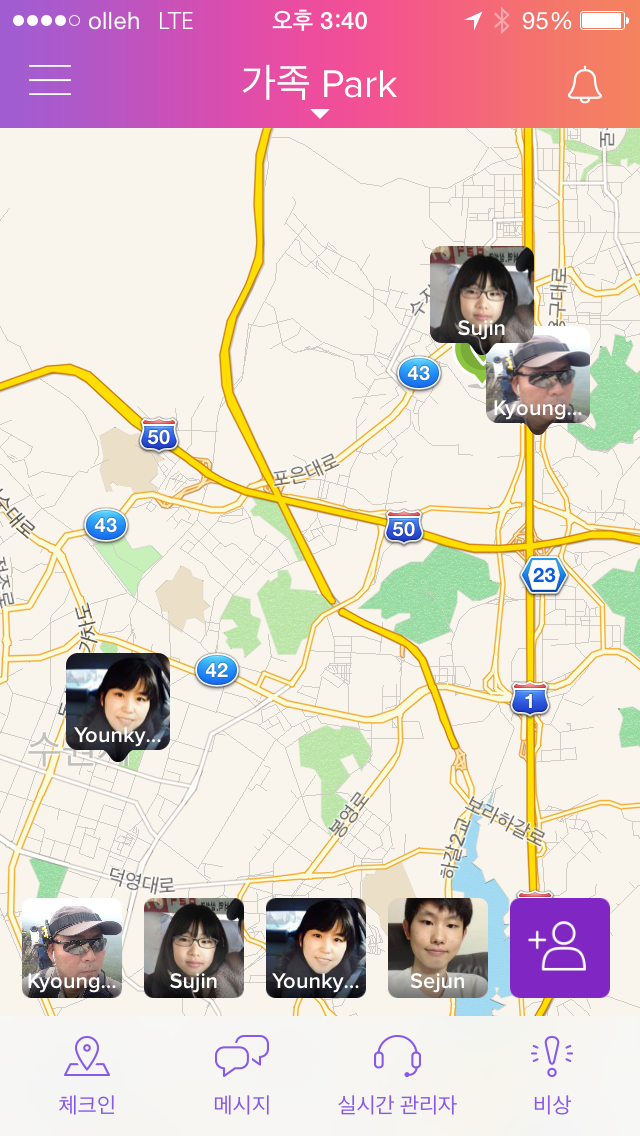Open the 실시간 관리자 live advisor
640x1136 pixels.
(x=397, y=1075)
